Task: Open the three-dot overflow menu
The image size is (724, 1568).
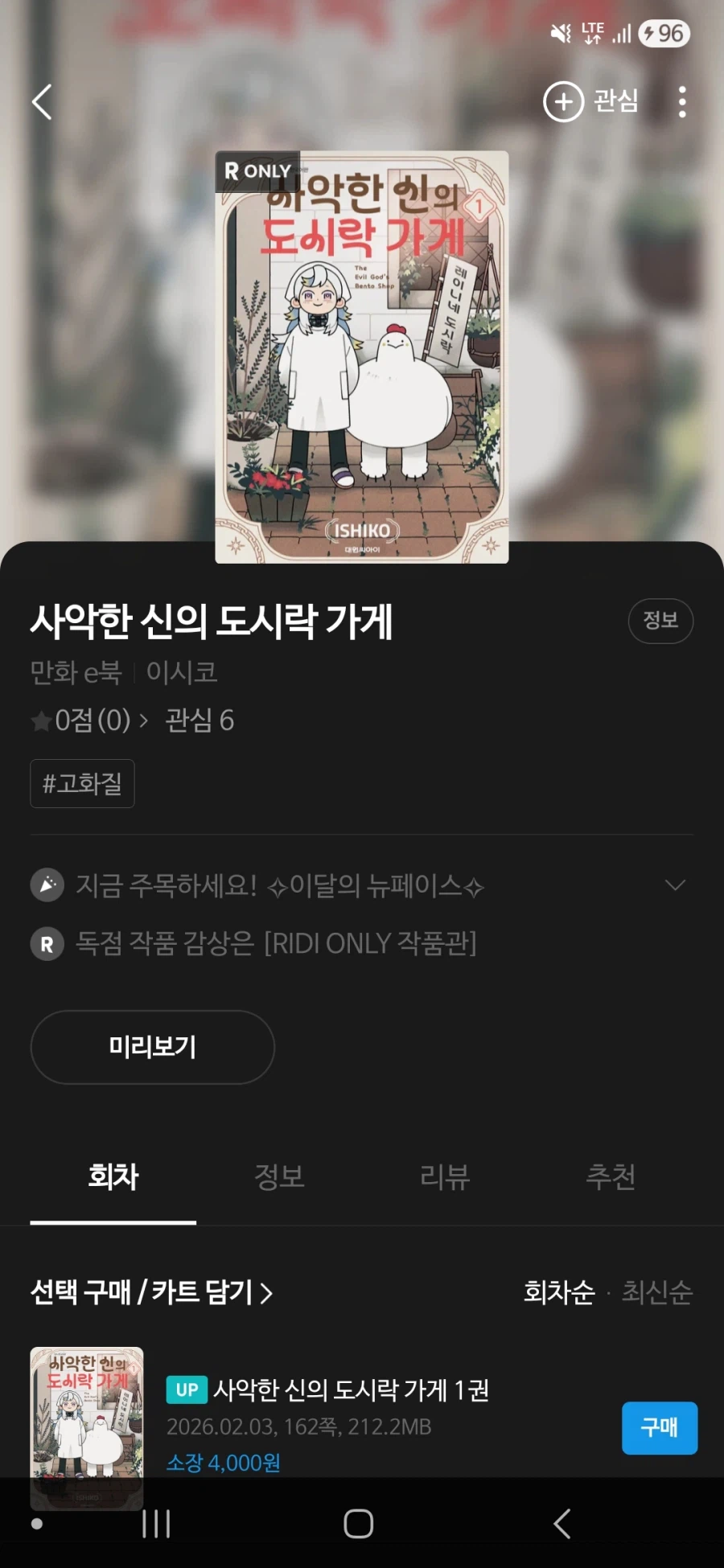Action: click(682, 102)
